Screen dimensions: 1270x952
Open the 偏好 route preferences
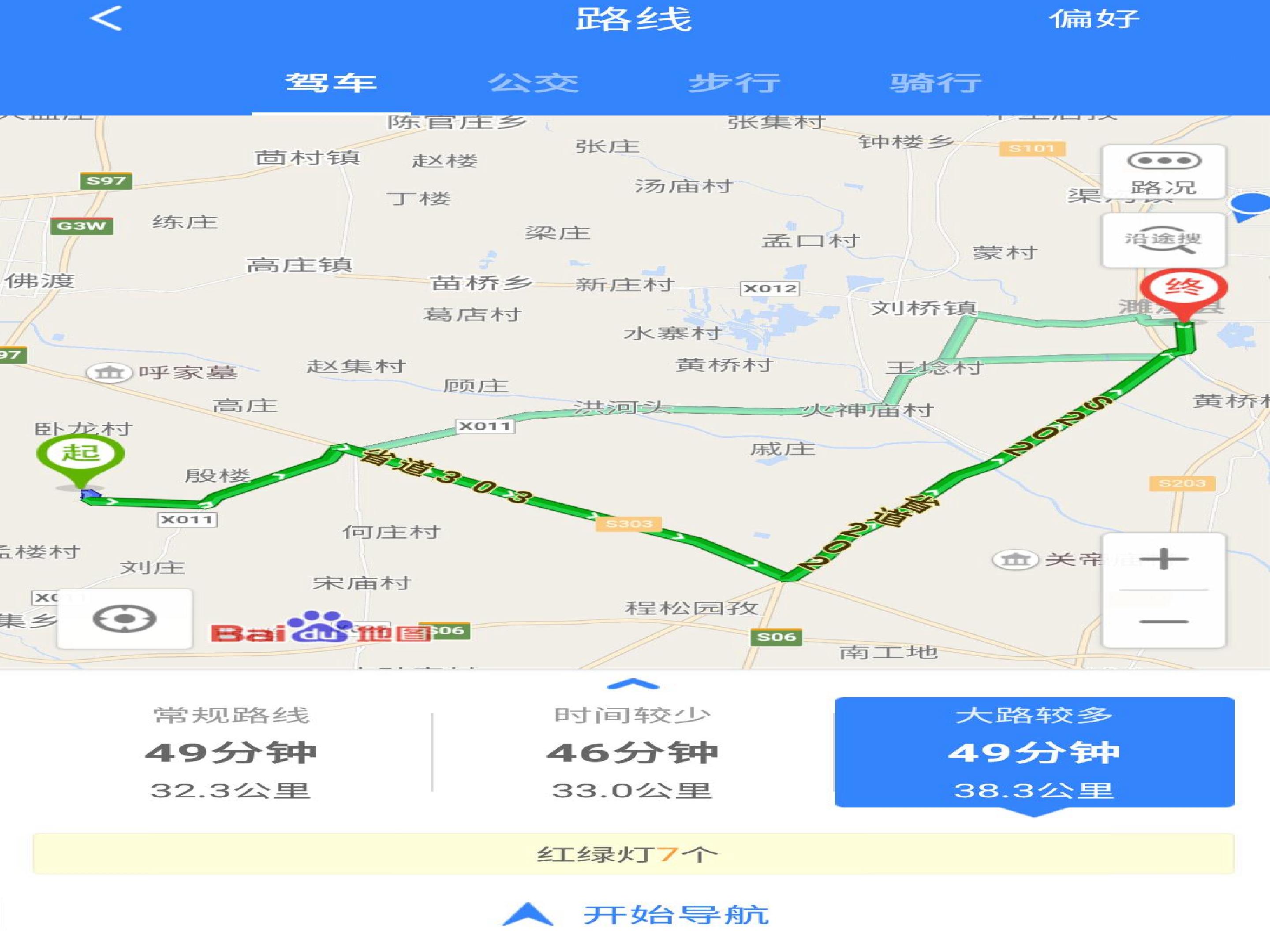tap(1094, 19)
